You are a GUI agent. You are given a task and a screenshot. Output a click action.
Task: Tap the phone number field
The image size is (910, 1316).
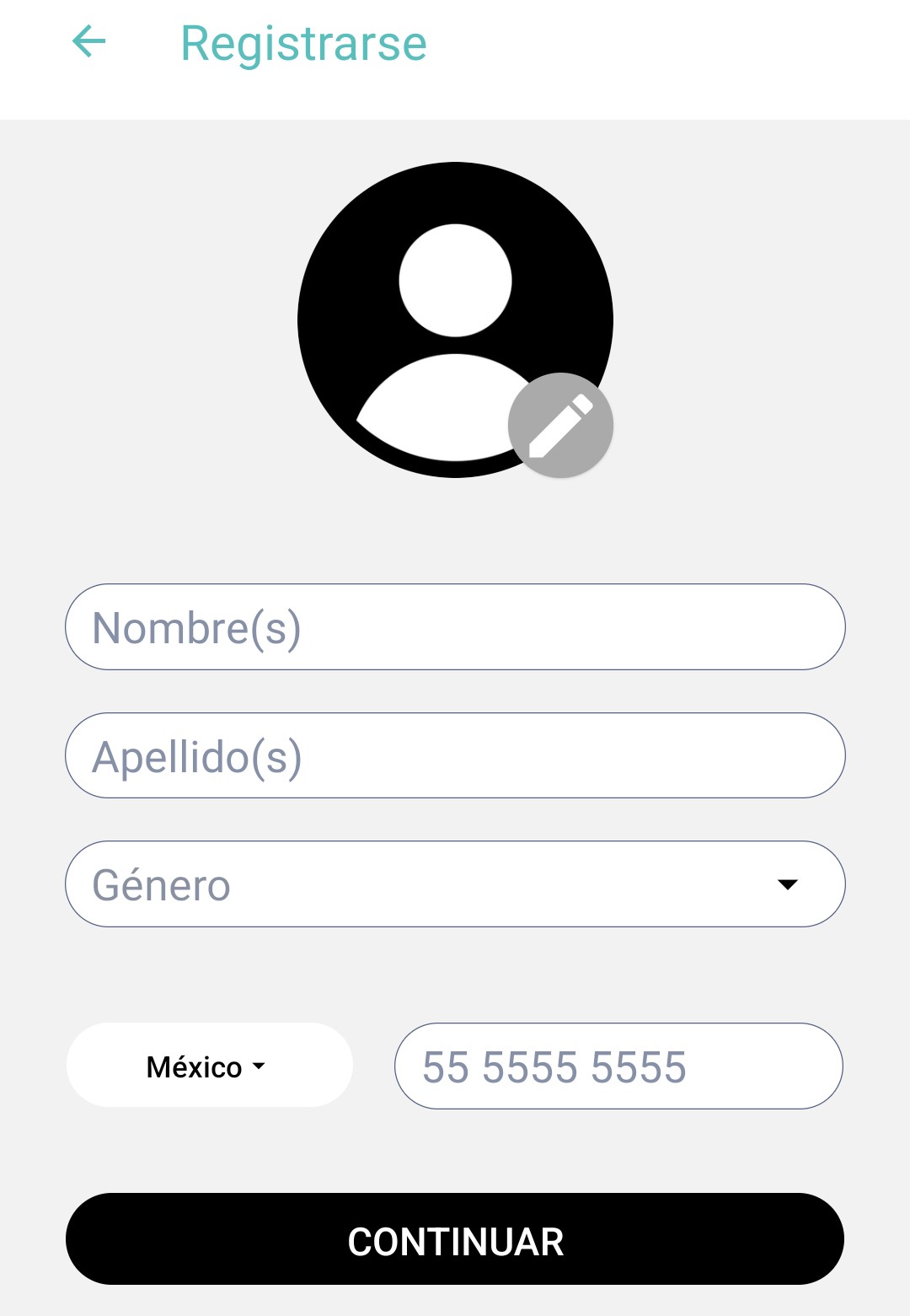(618, 1066)
